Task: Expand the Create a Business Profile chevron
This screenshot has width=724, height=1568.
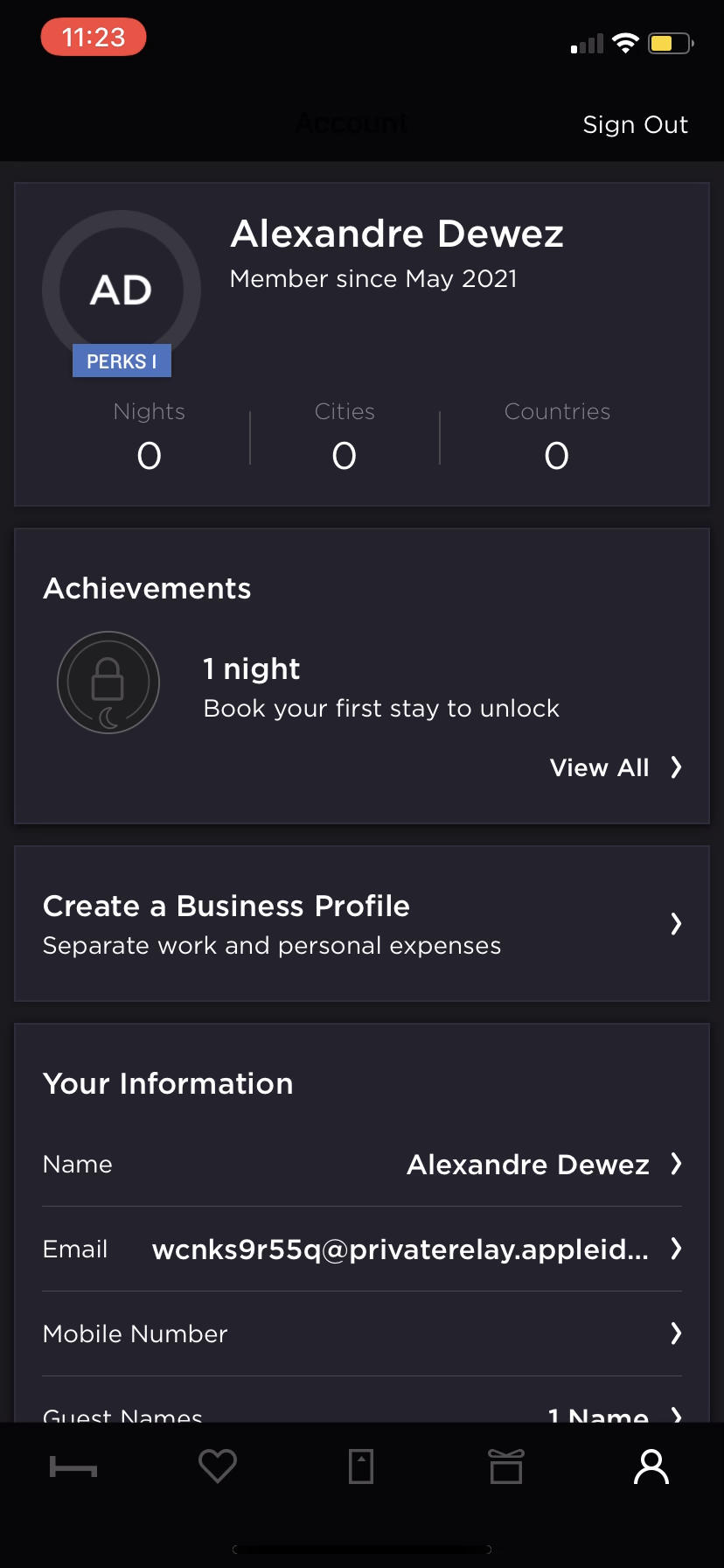Action: click(675, 923)
